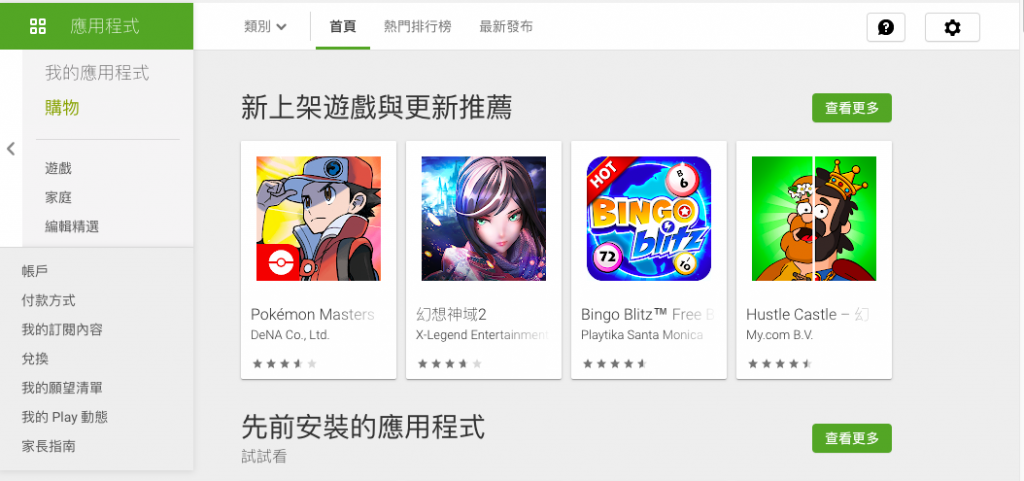
Task: Tap 查看更多 for 先前安裝的應用程式
Action: (851, 438)
